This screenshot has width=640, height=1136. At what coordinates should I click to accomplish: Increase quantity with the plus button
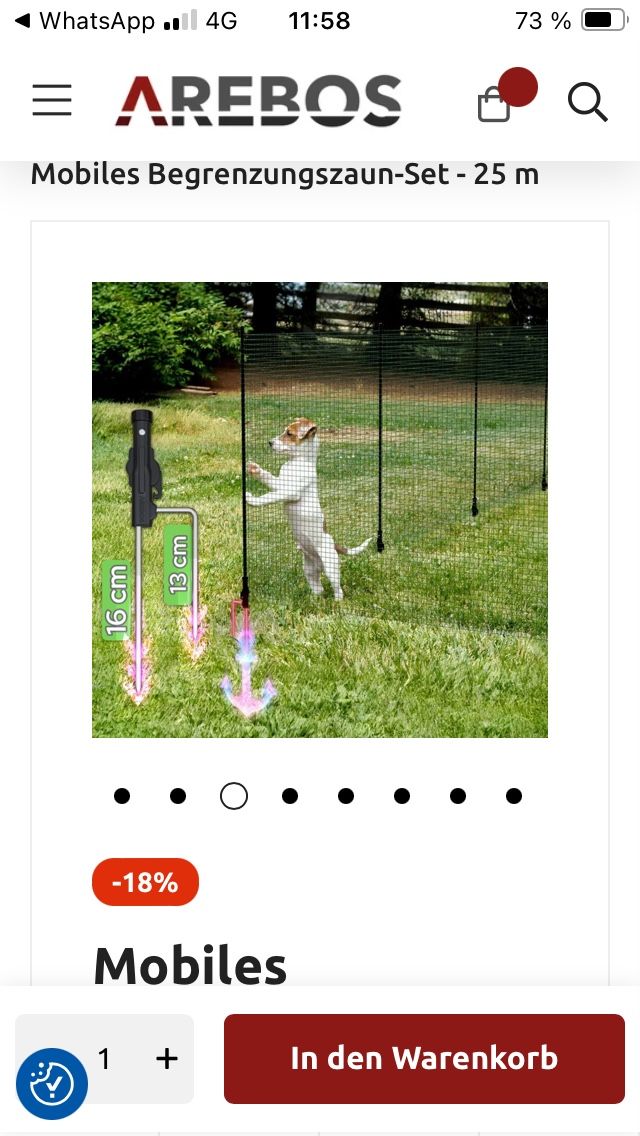(167, 1058)
